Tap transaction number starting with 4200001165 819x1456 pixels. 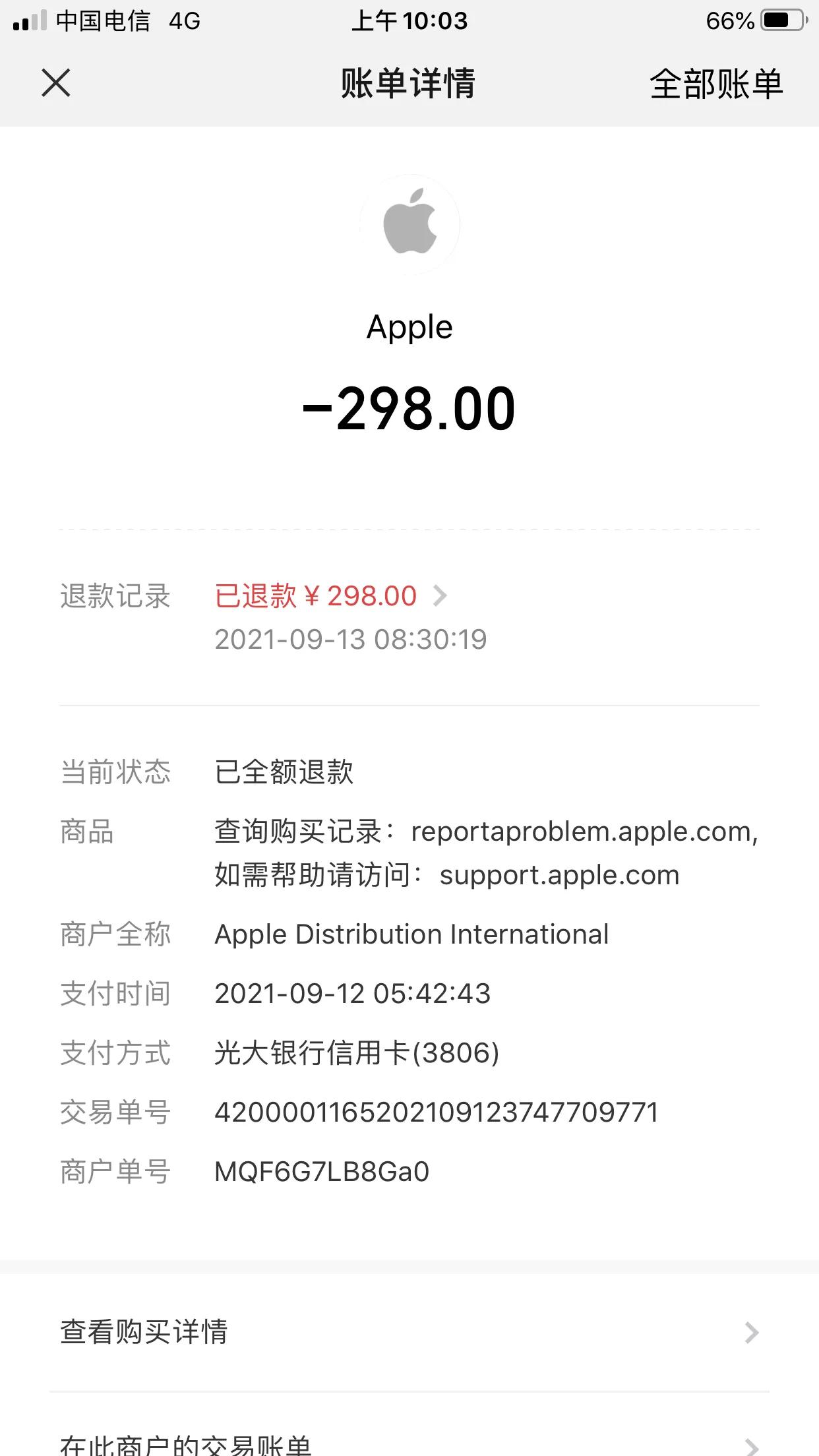[435, 1112]
